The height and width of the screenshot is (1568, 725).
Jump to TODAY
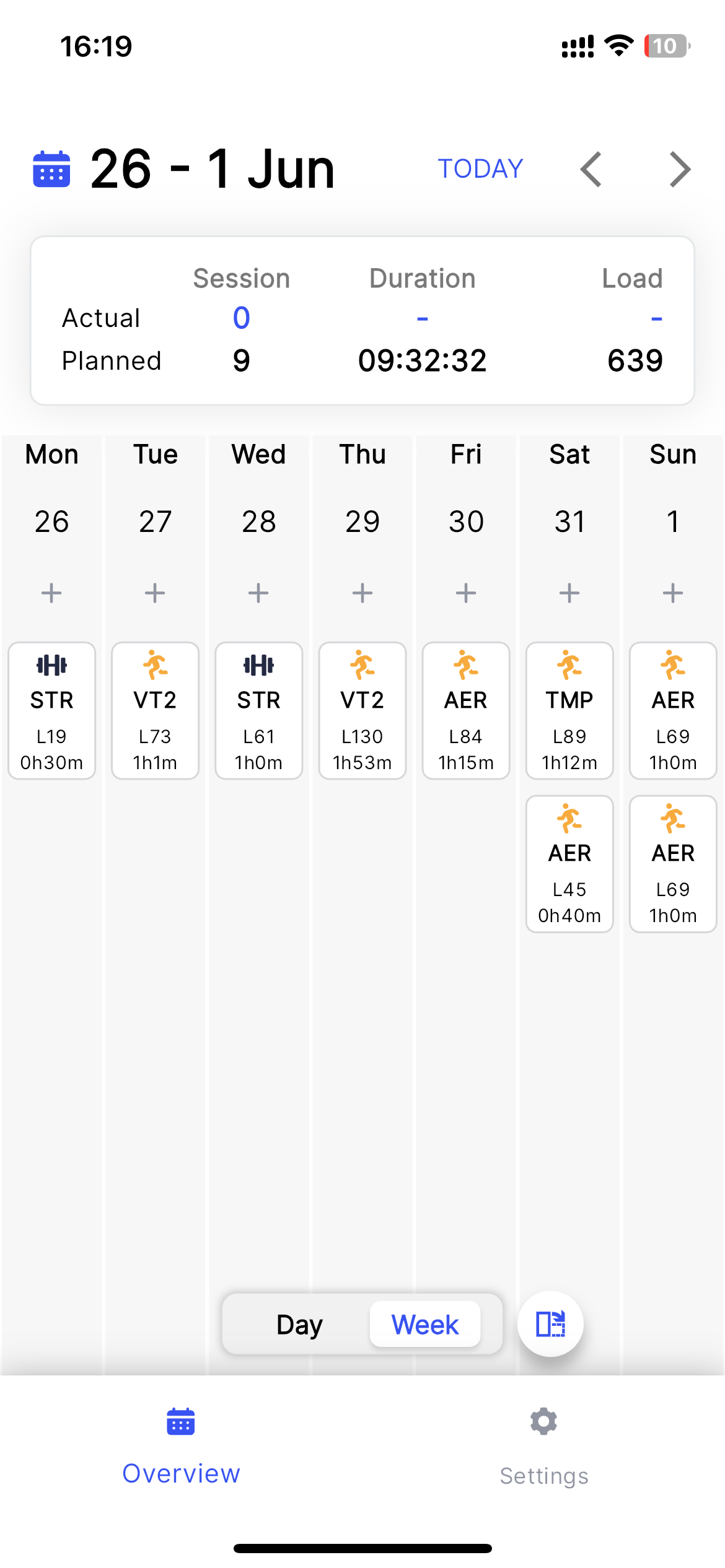(480, 169)
